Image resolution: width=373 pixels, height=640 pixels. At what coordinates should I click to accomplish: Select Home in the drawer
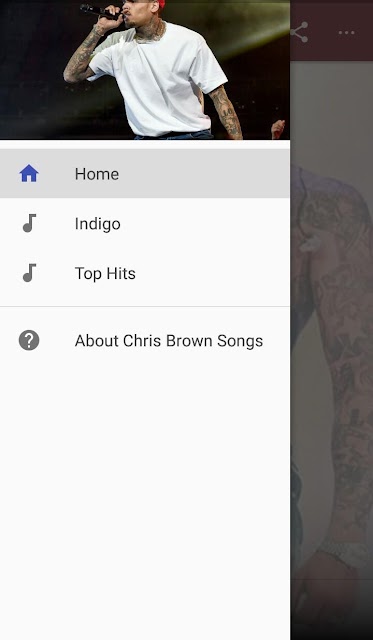click(x=145, y=173)
